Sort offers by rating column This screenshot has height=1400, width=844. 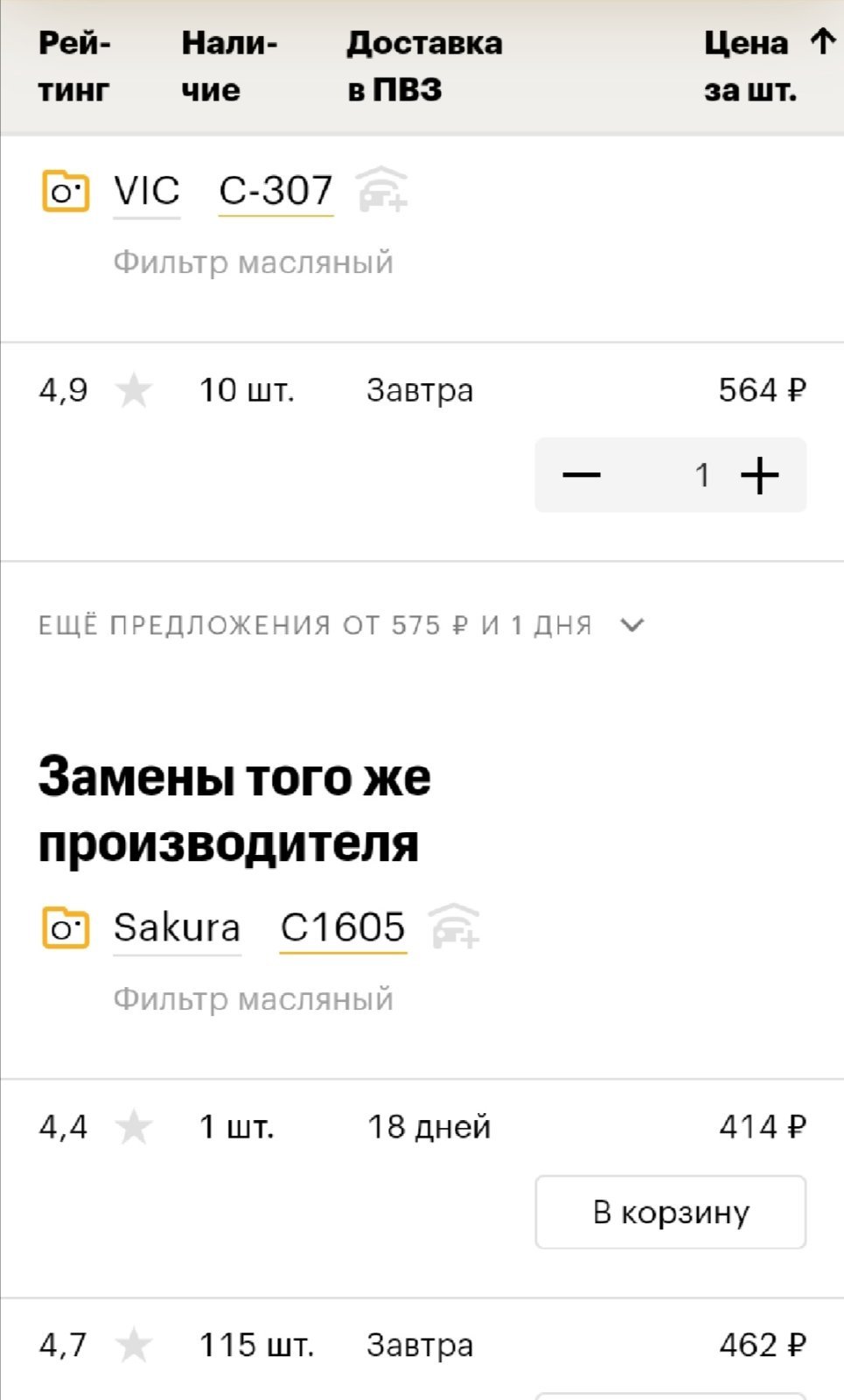point(74,66)
